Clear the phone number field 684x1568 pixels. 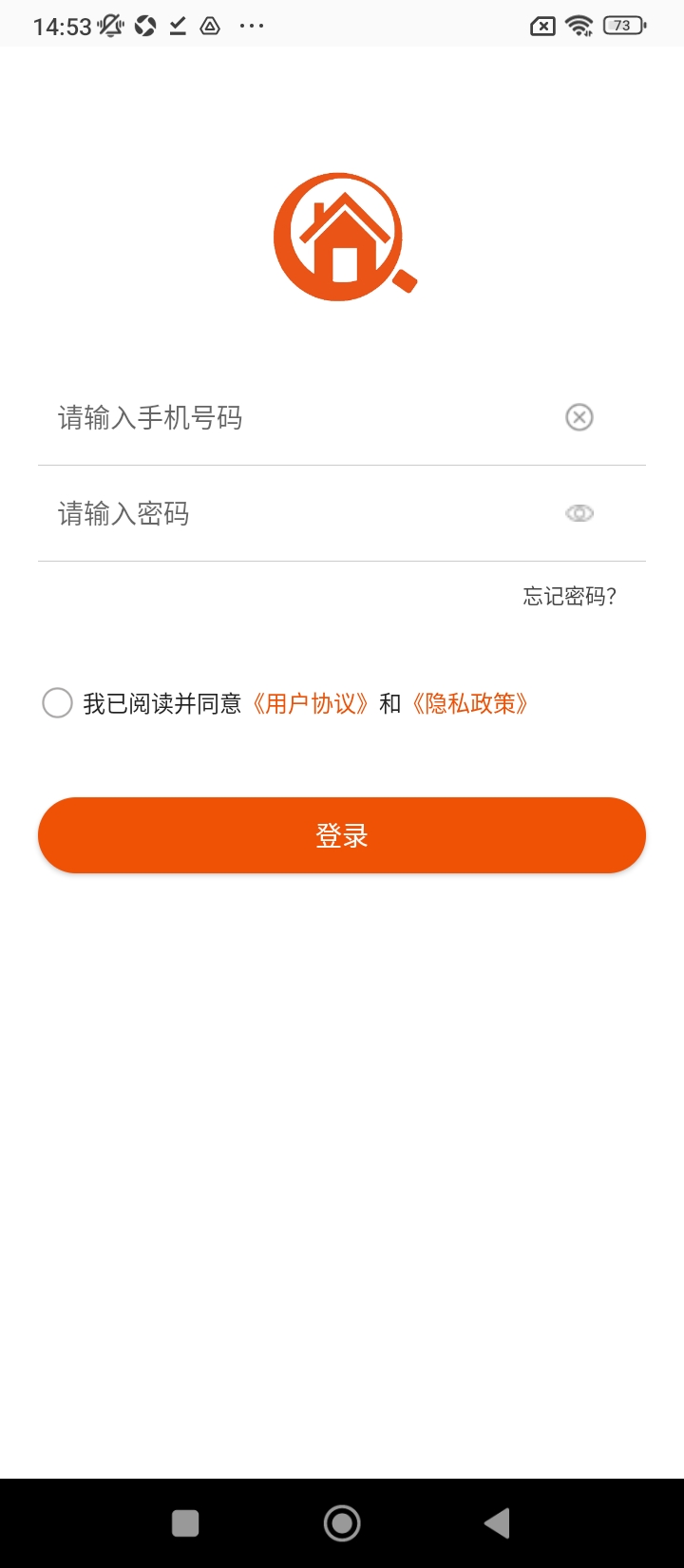[579, 417]
